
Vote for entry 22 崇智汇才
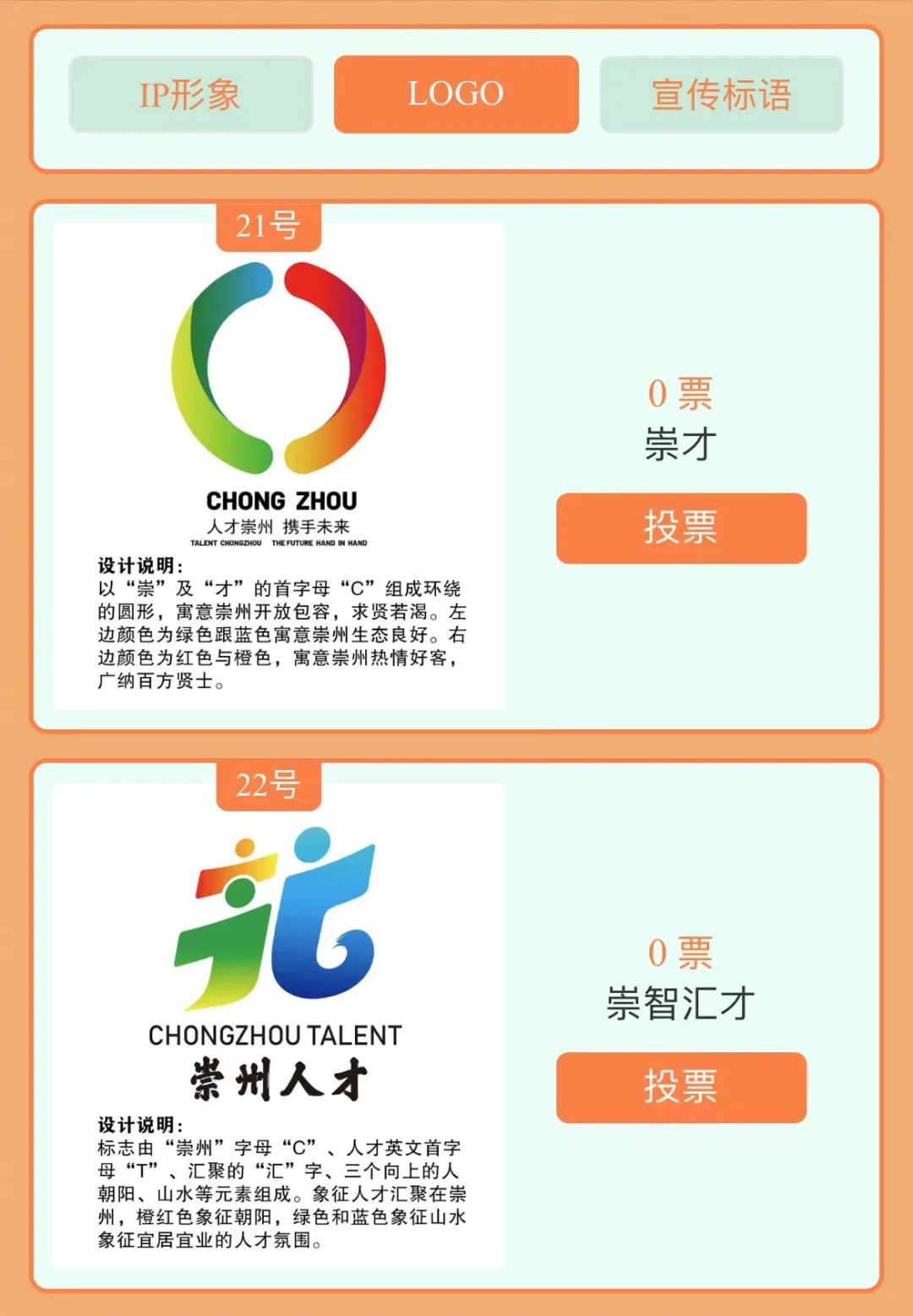click(x=681, y=1087)
